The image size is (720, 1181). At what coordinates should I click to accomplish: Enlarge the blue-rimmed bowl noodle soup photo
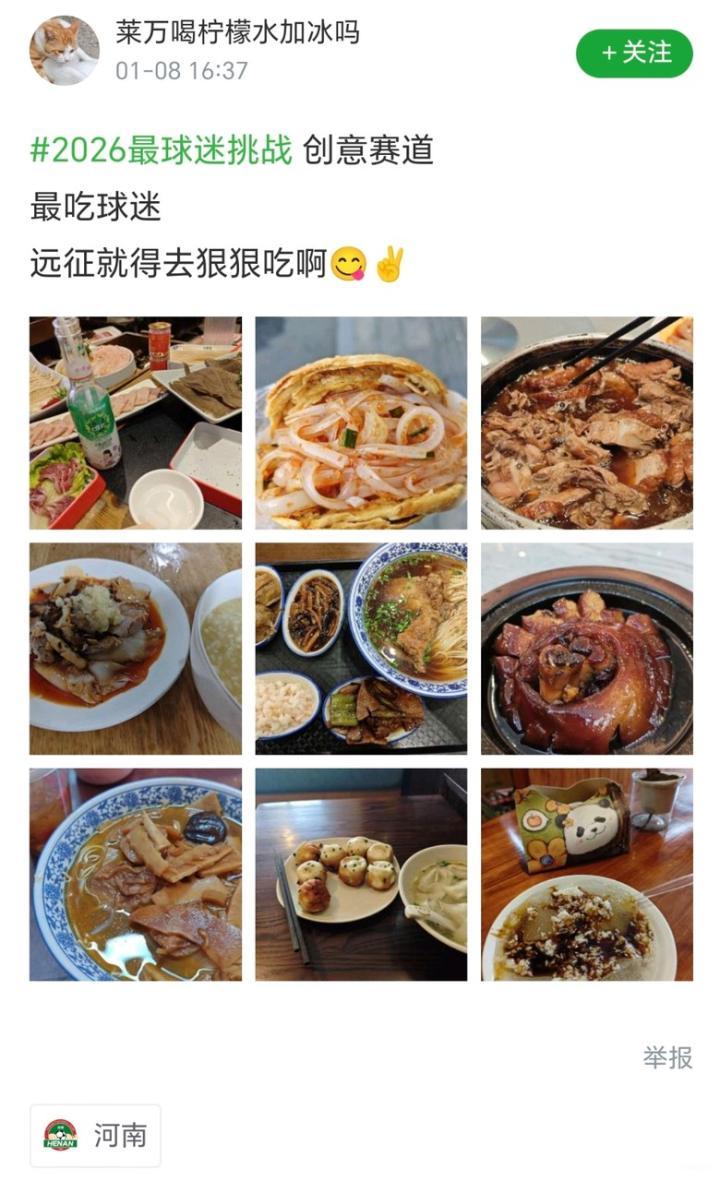point(135,874)
